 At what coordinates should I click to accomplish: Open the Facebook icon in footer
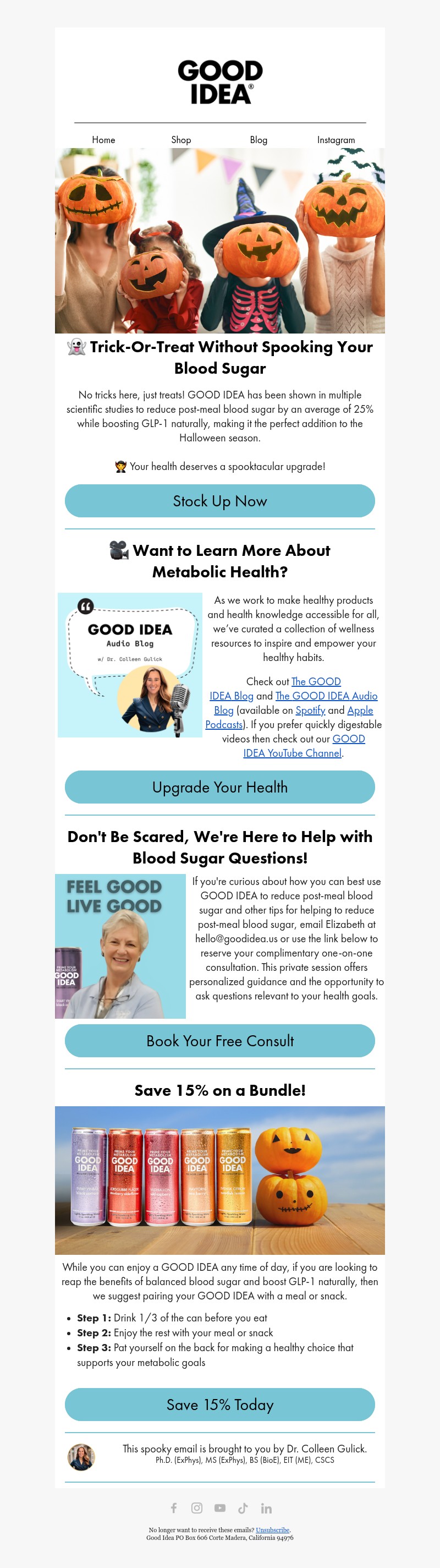click(173, 1508)
